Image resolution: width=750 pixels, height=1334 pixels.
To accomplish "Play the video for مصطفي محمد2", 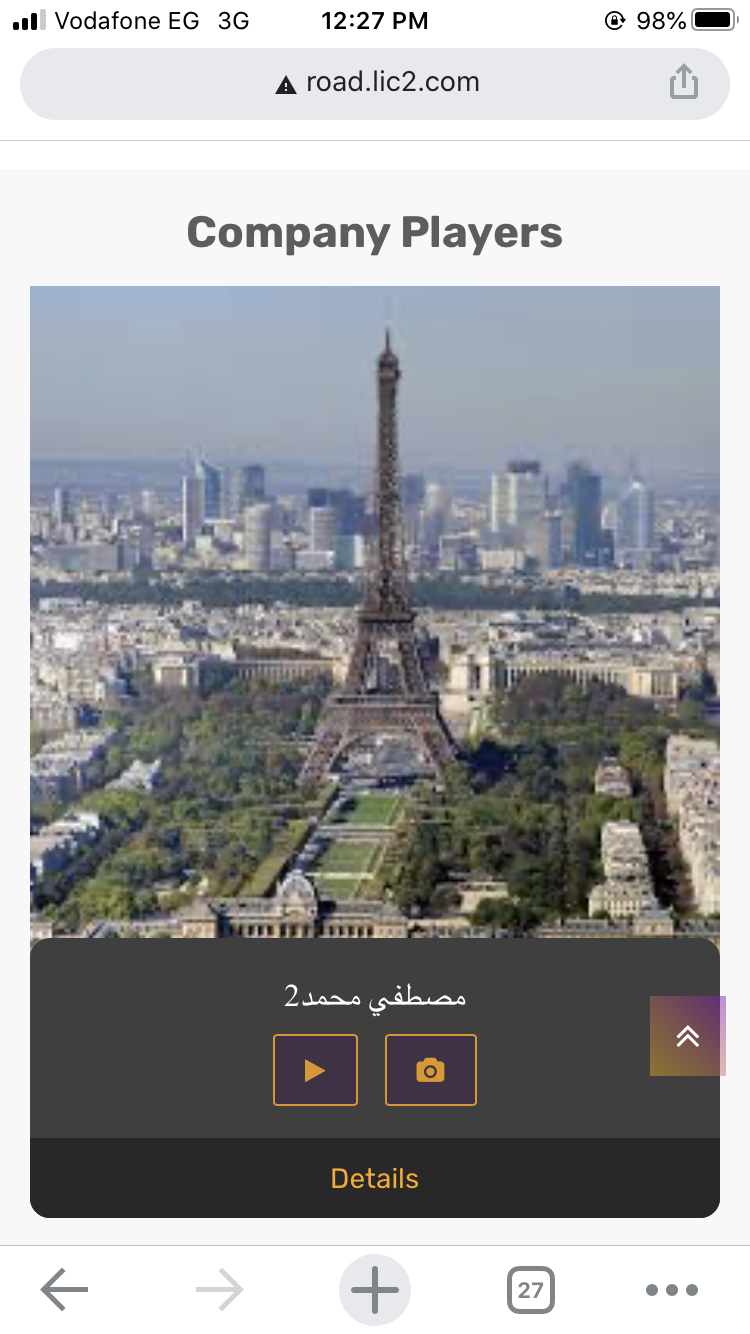I will (315, 1070).
